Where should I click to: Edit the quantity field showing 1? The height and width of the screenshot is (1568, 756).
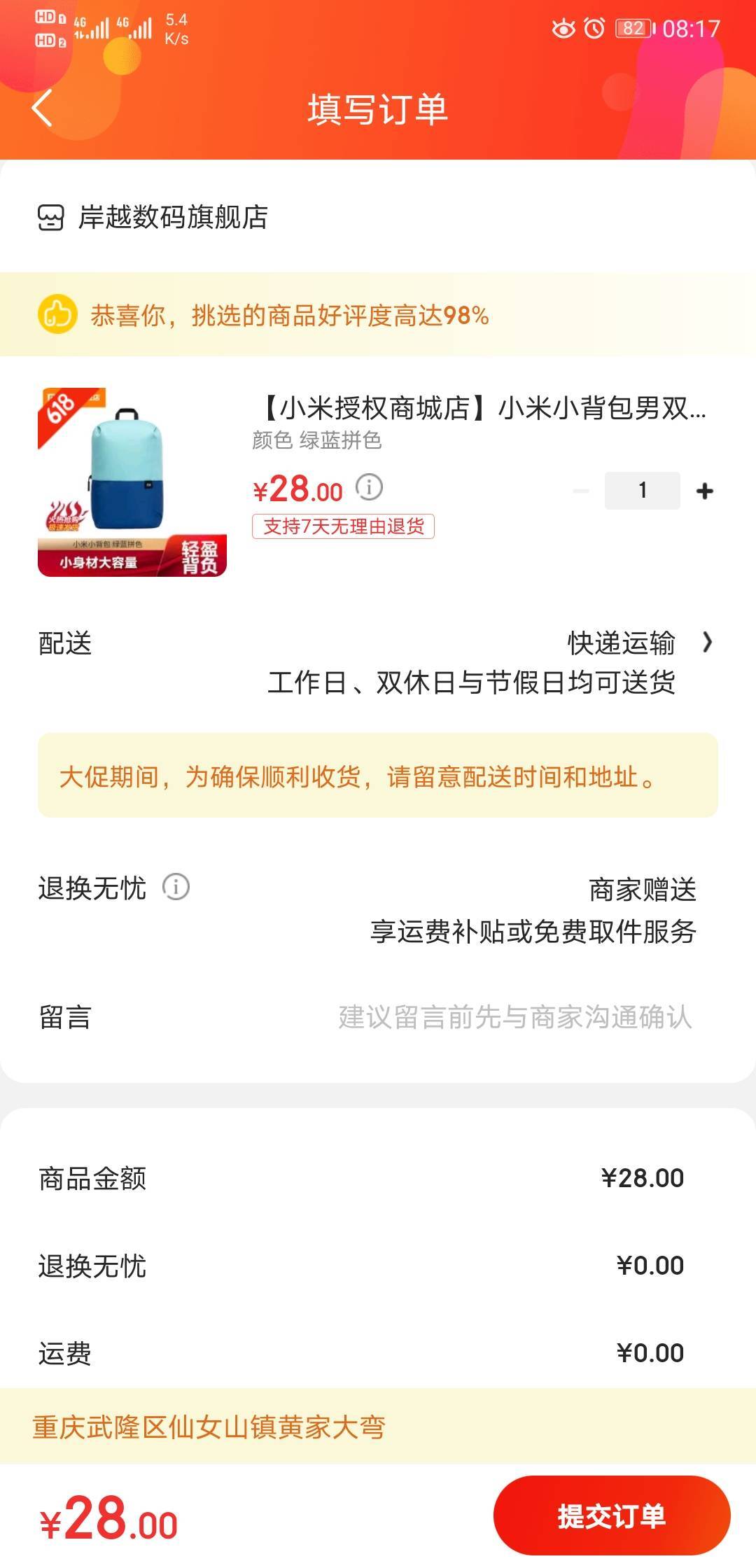[x=642, y=491]
